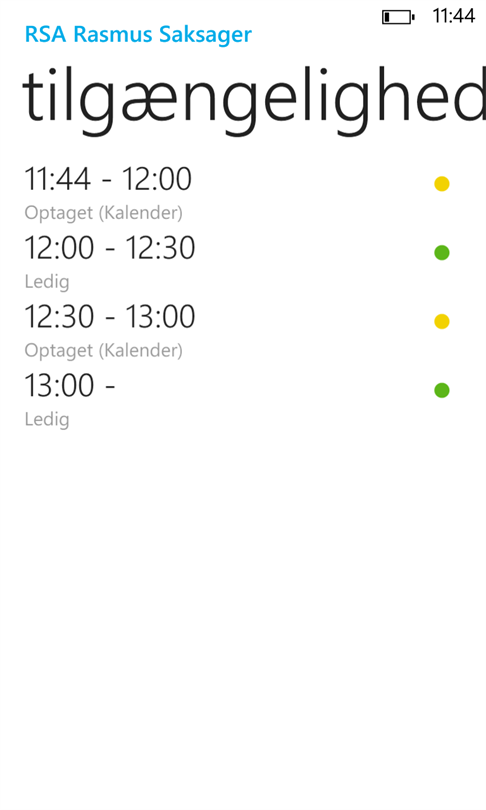Open the 11:44 - 12:00 busy slot

click(243, 193)
